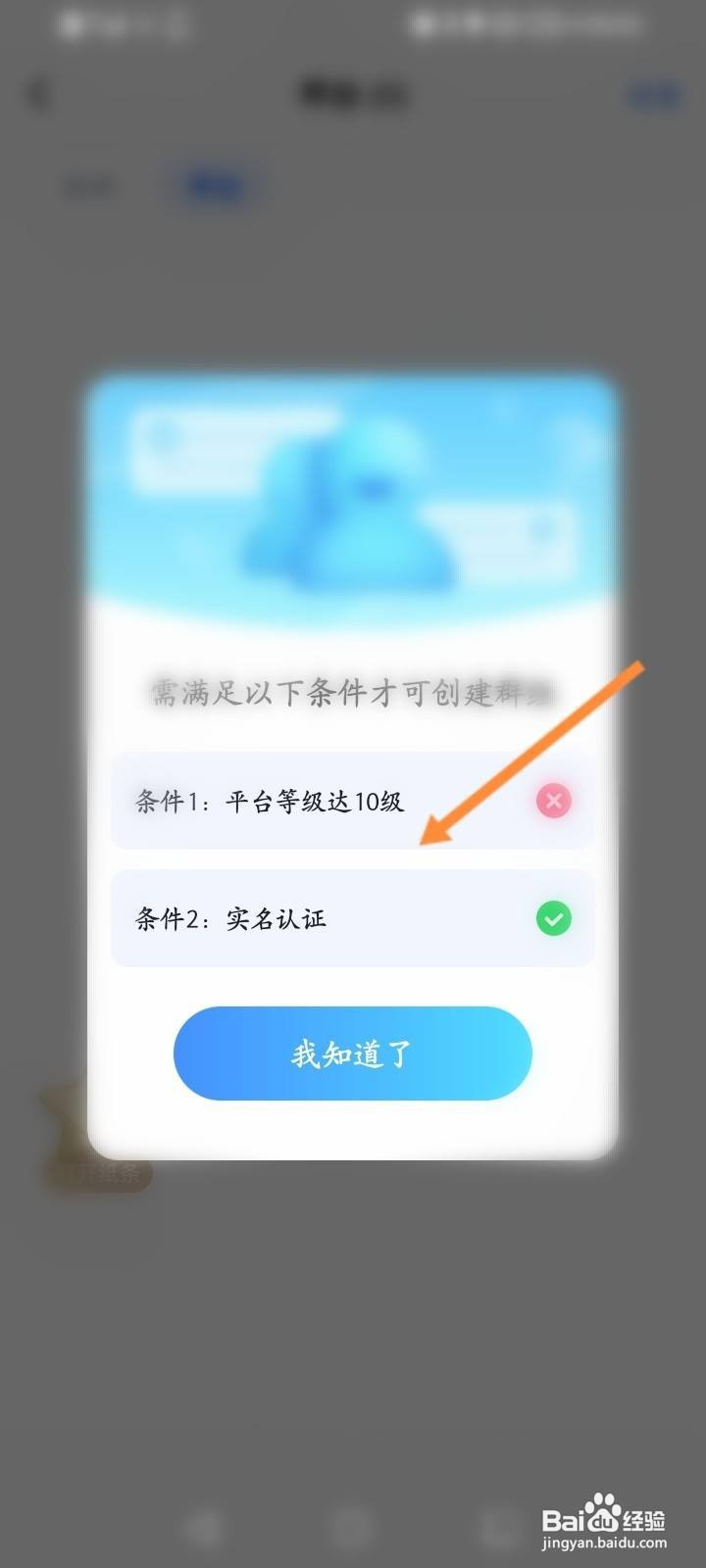
Task: Click the green check icon beside 条件2
Action: click(554, 918)
